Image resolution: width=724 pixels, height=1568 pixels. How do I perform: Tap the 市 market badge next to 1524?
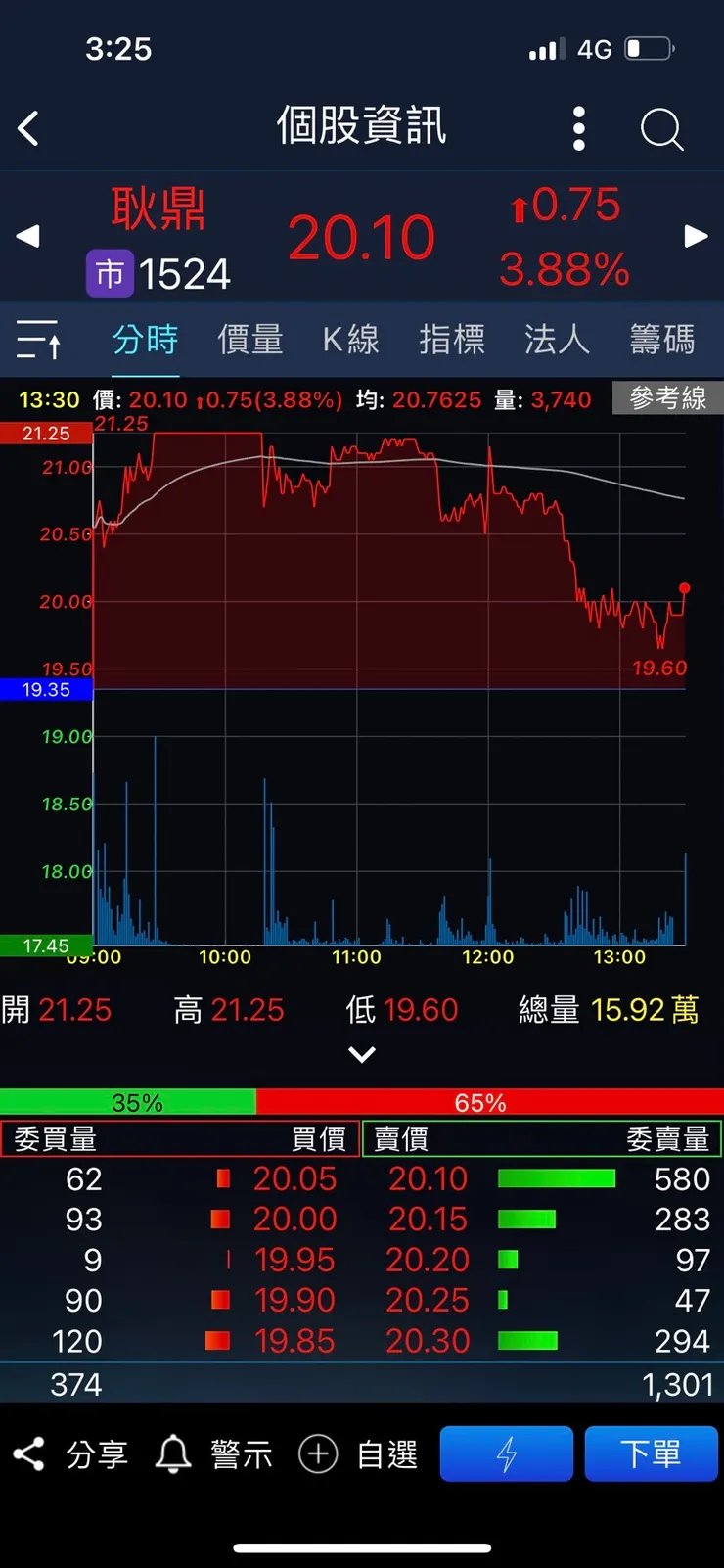click(110, 273)
